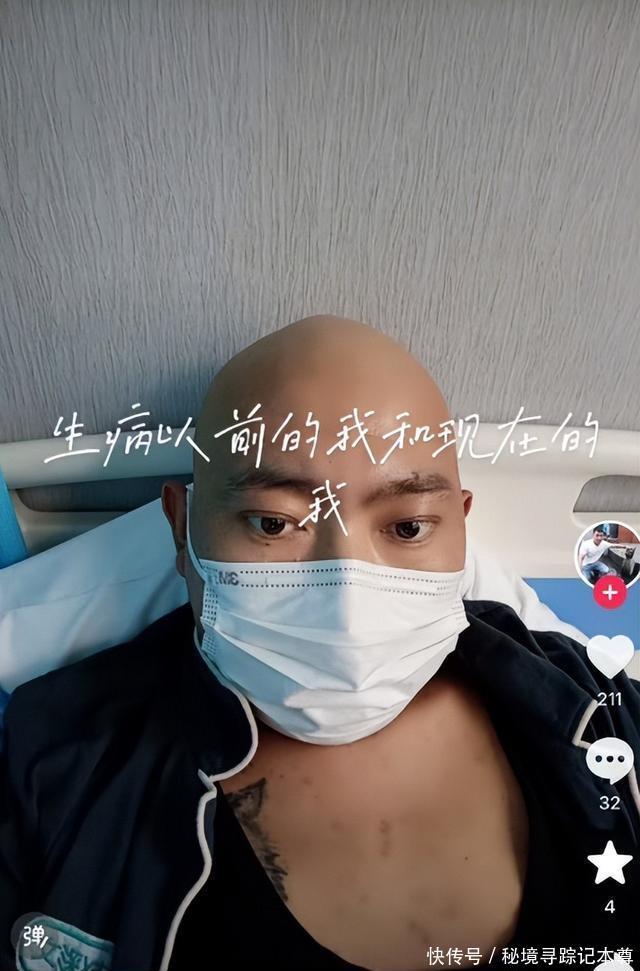Screen dimensions: 640x971
Task: Like this video with the heart icon
Action: click(x=609, y=656)
